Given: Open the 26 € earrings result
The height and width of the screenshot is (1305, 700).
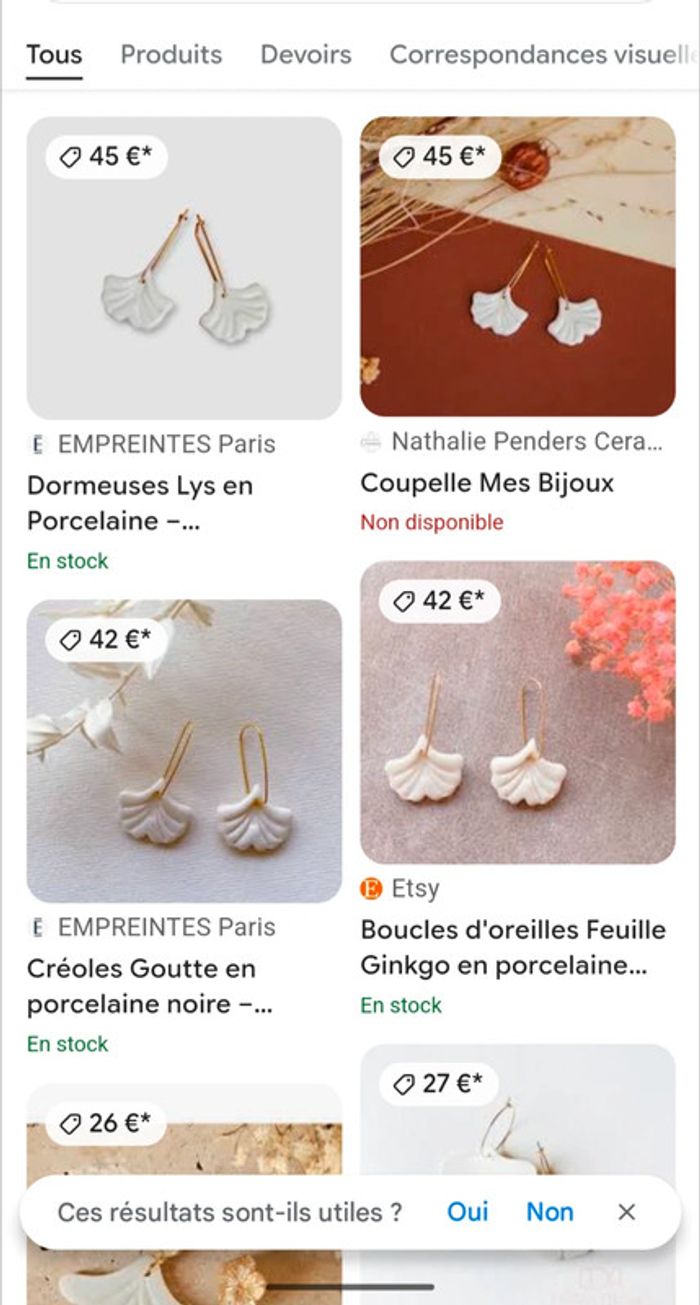Looking at the screenshot, I should 184,1140.
